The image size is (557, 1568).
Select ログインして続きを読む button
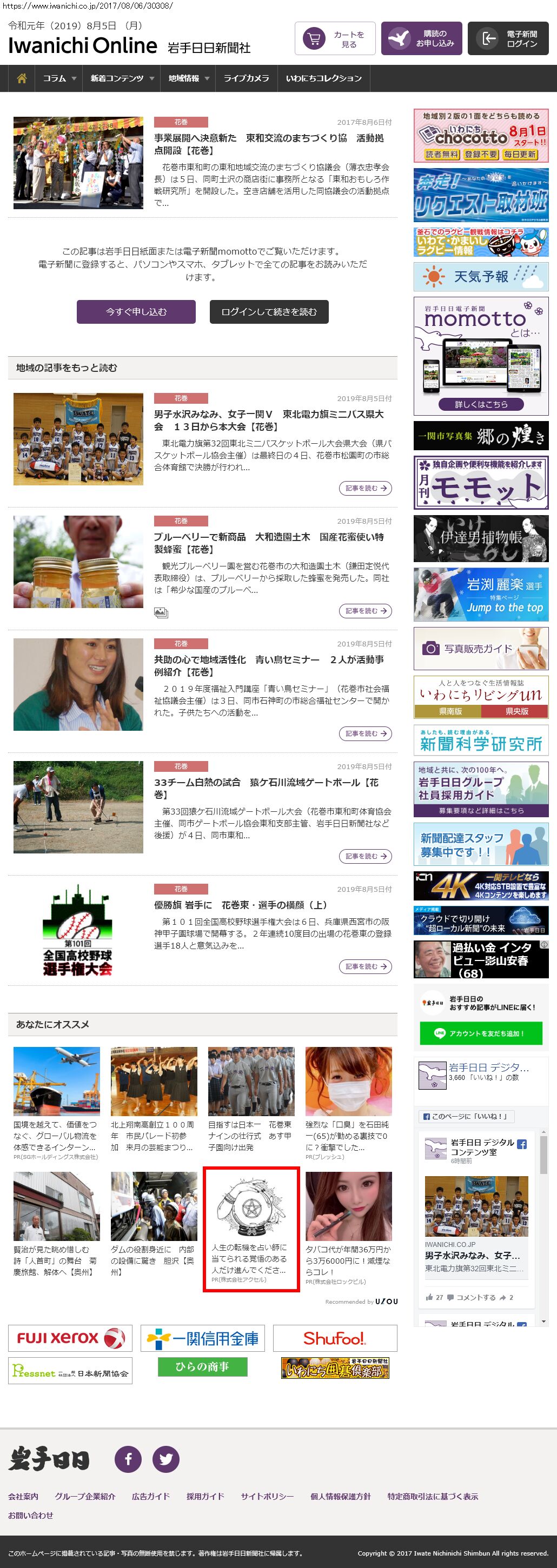(268, 312)
